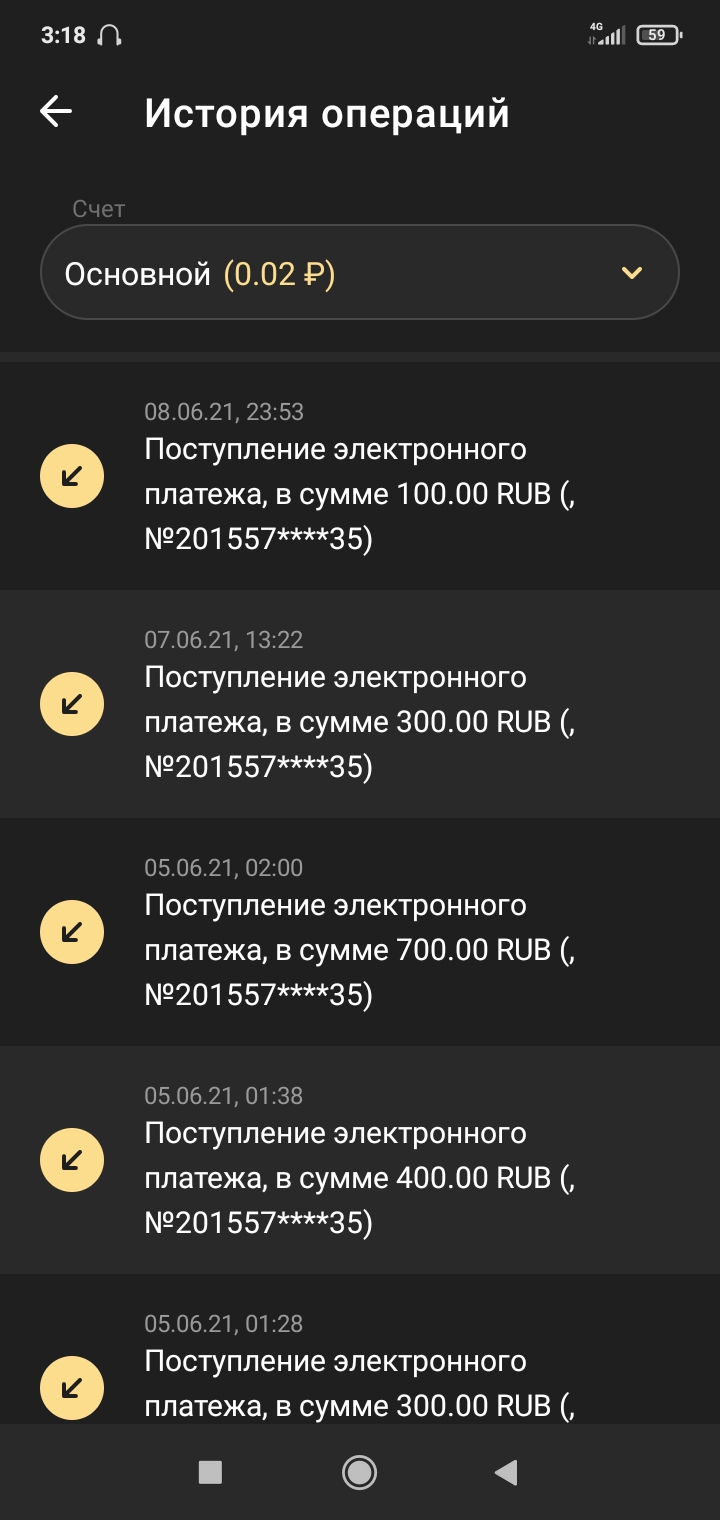Open the 100.00 RUB payment from 08.06.21

coord(360,476)
